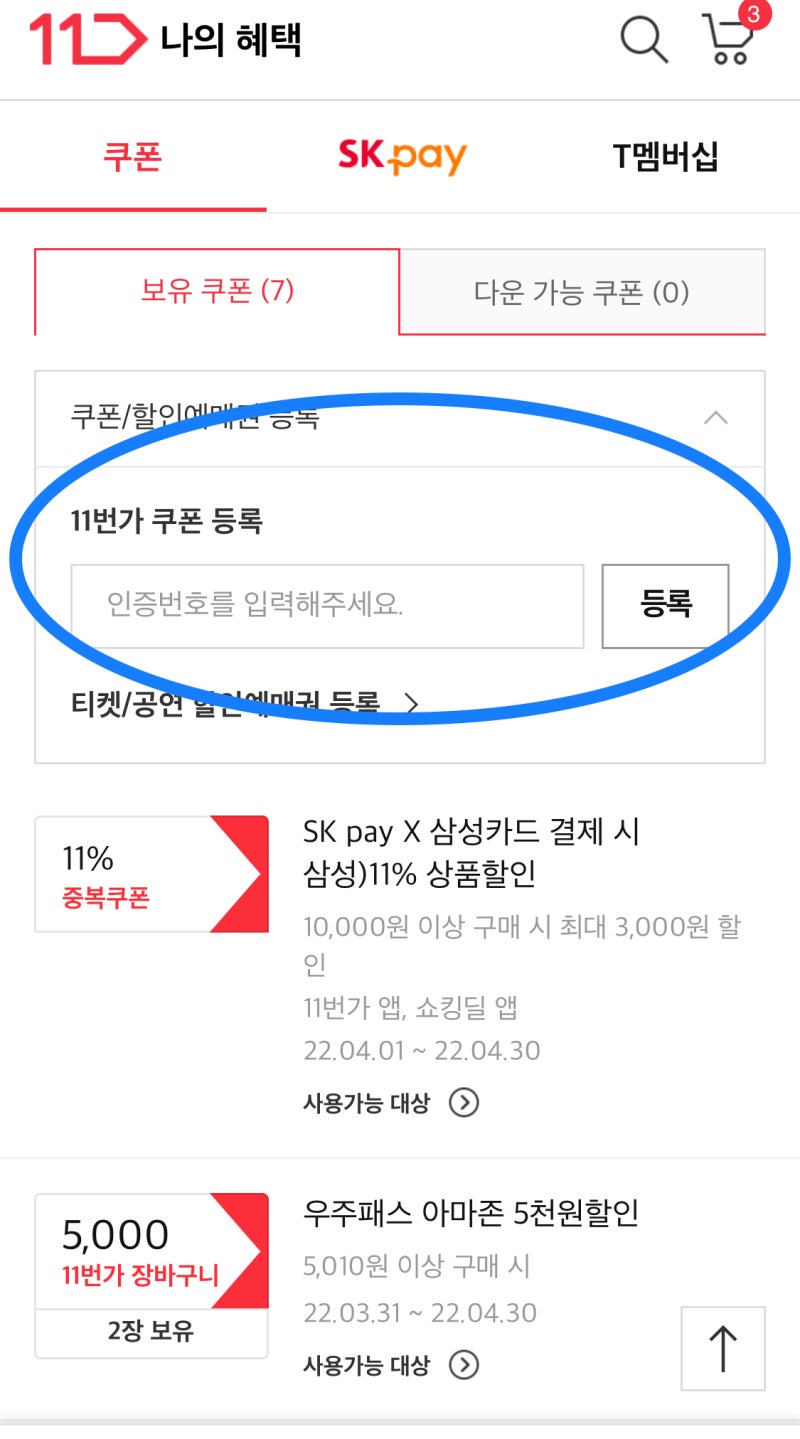Select the SK pay icon tab
Screen dimensions: 800x1439
(399, 155)
